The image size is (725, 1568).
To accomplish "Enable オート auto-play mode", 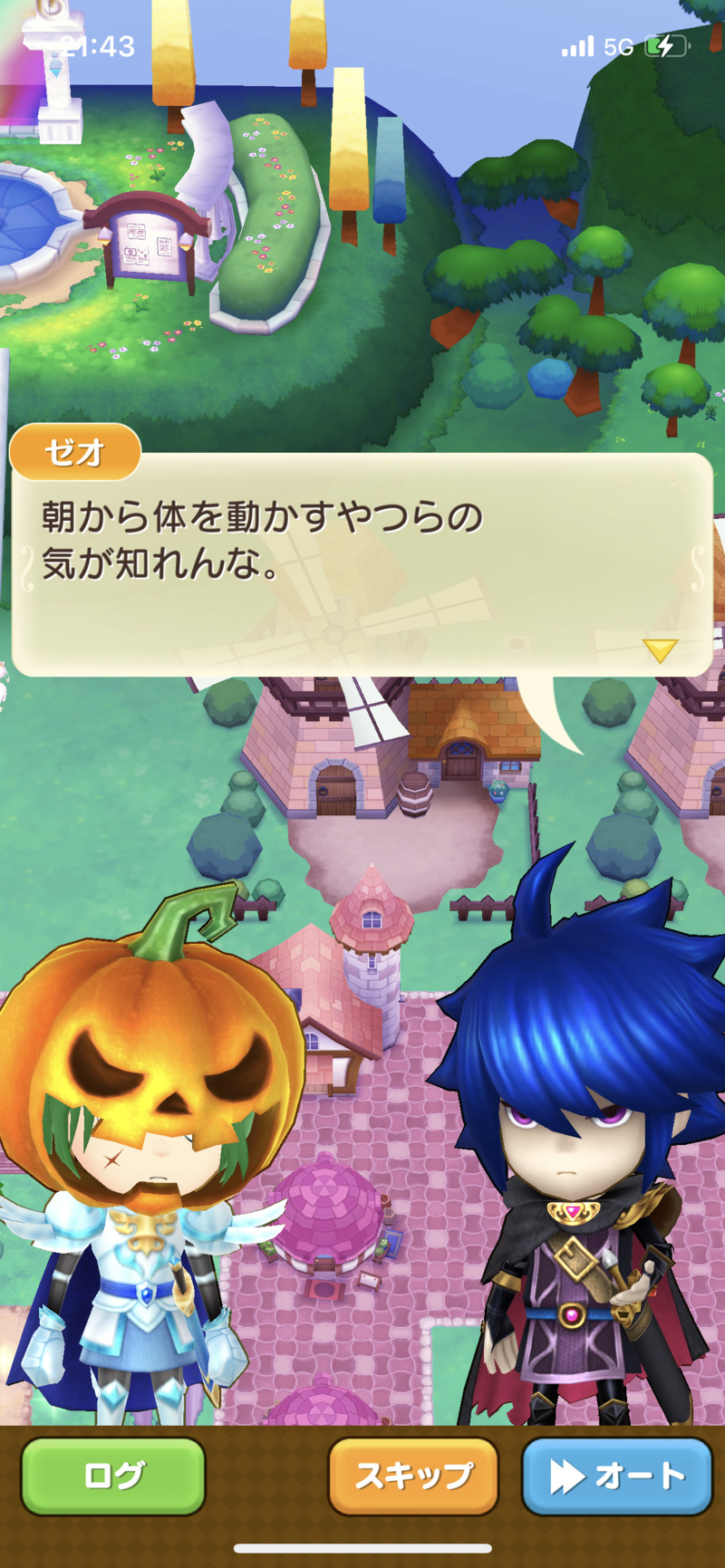I will point(617,1476).
